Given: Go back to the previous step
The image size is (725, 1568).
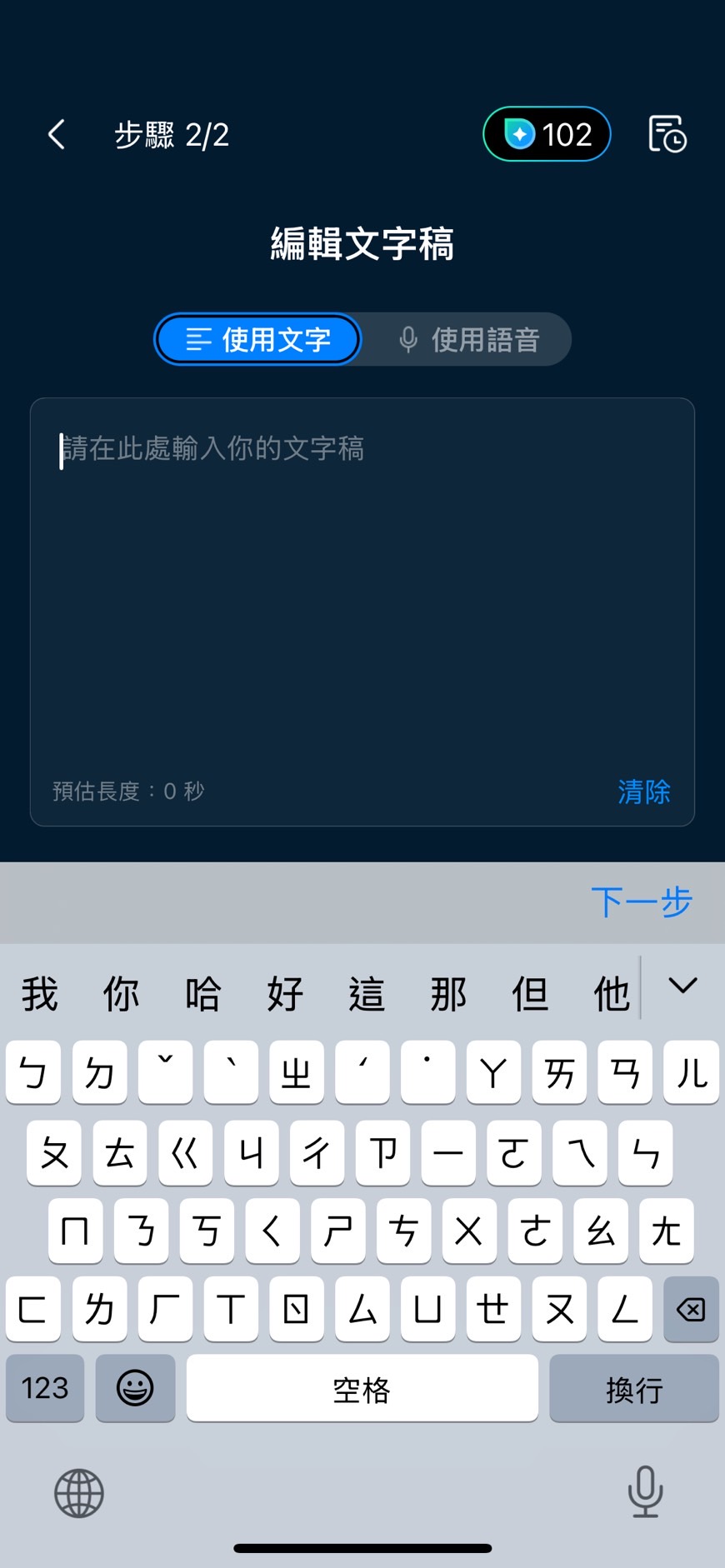Looking at the screenshot, I should [x=57, y=134].
